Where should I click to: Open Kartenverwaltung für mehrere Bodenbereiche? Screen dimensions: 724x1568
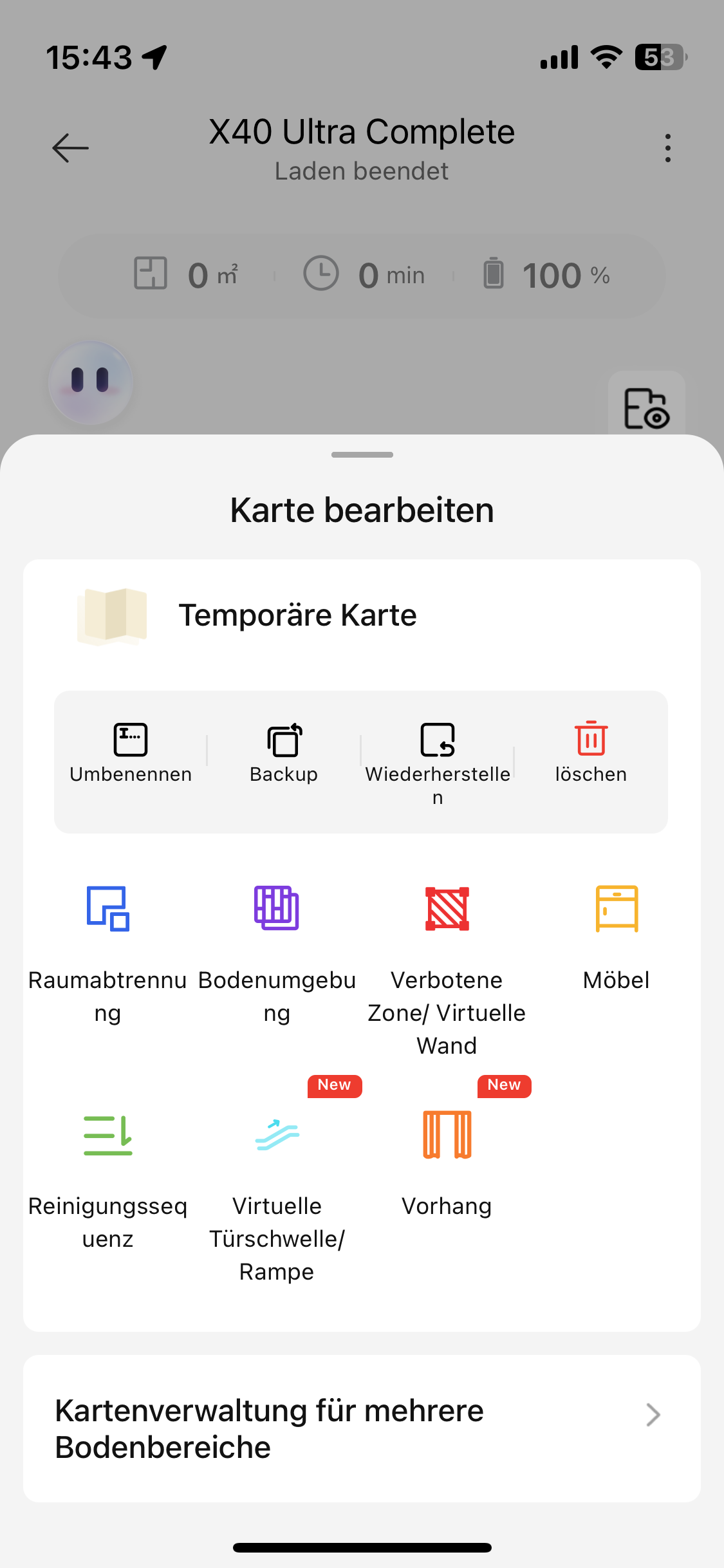pyautogui.click(x=362, y=1428)
